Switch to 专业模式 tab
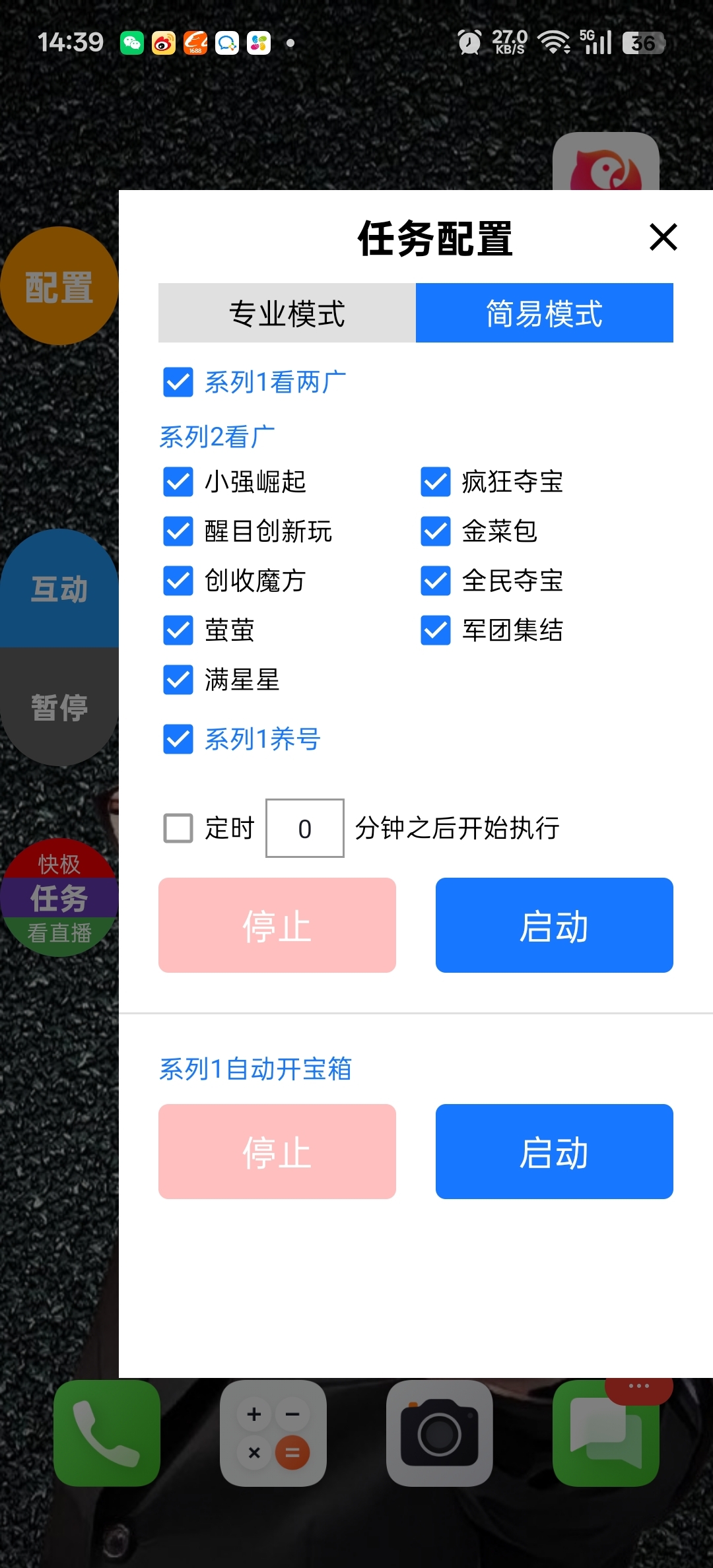This screenshot has height=1568, width=713. [287, 313]
